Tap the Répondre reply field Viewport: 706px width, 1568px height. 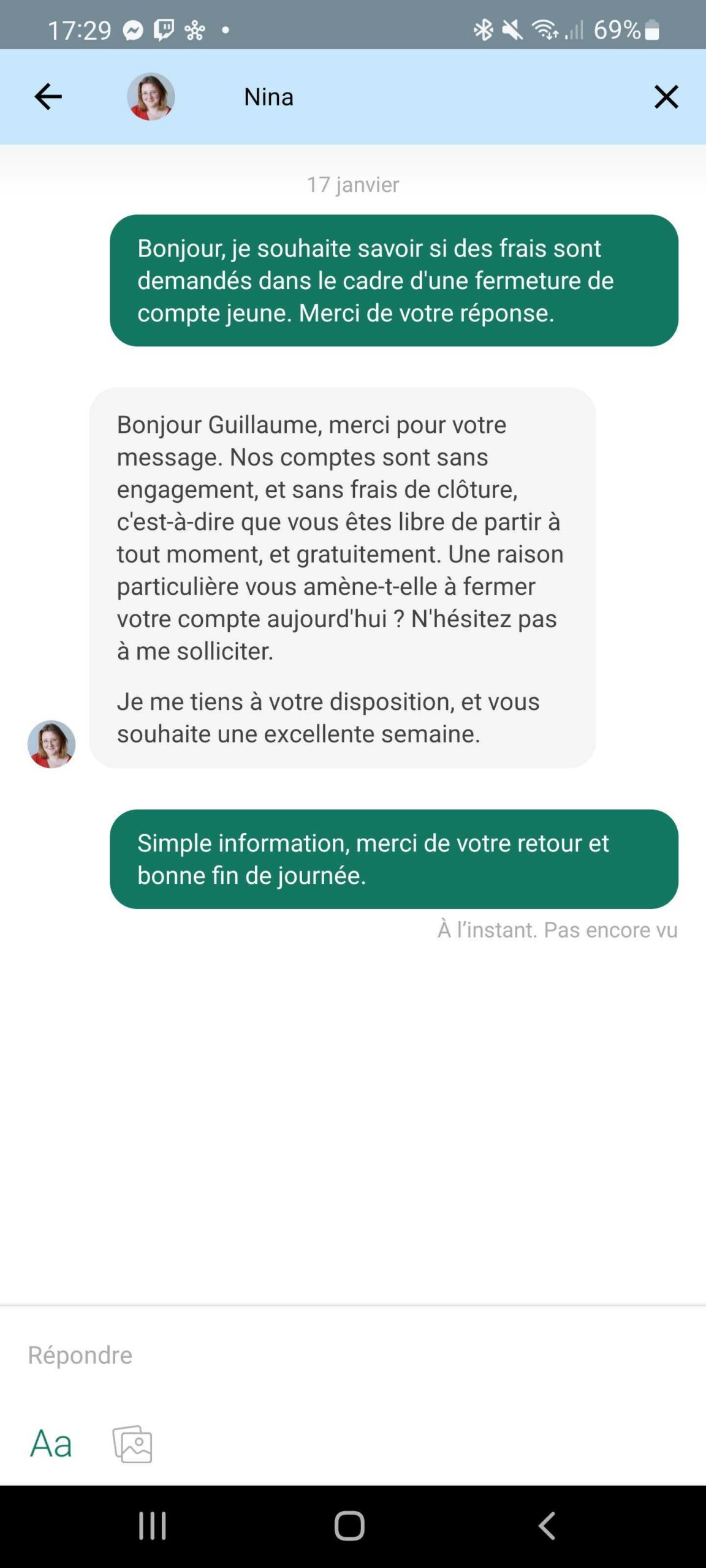click(x=80, y=1354)
